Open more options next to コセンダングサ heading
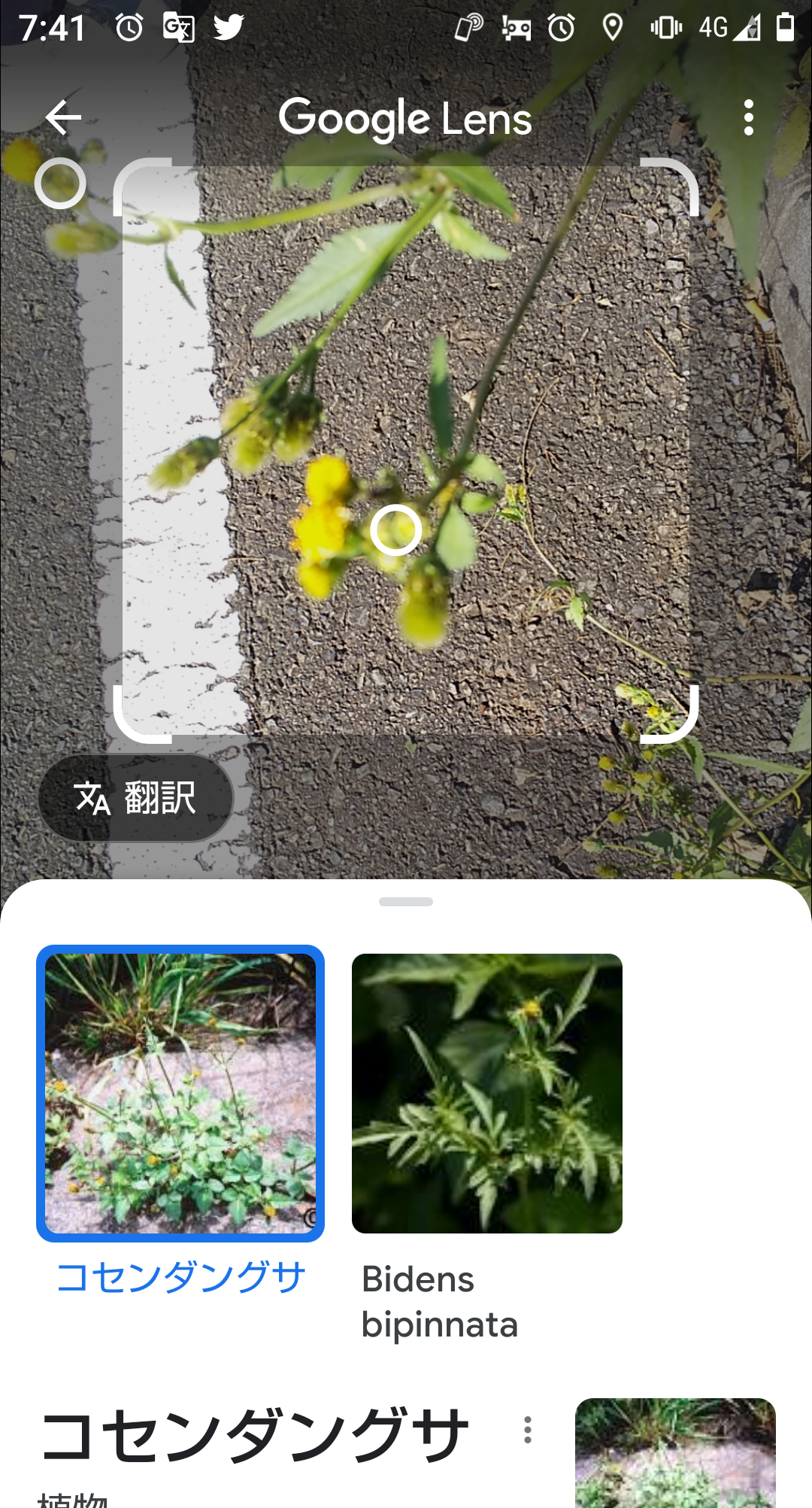The width and height of the screenshot is (812, 1508). (528, 1429)
